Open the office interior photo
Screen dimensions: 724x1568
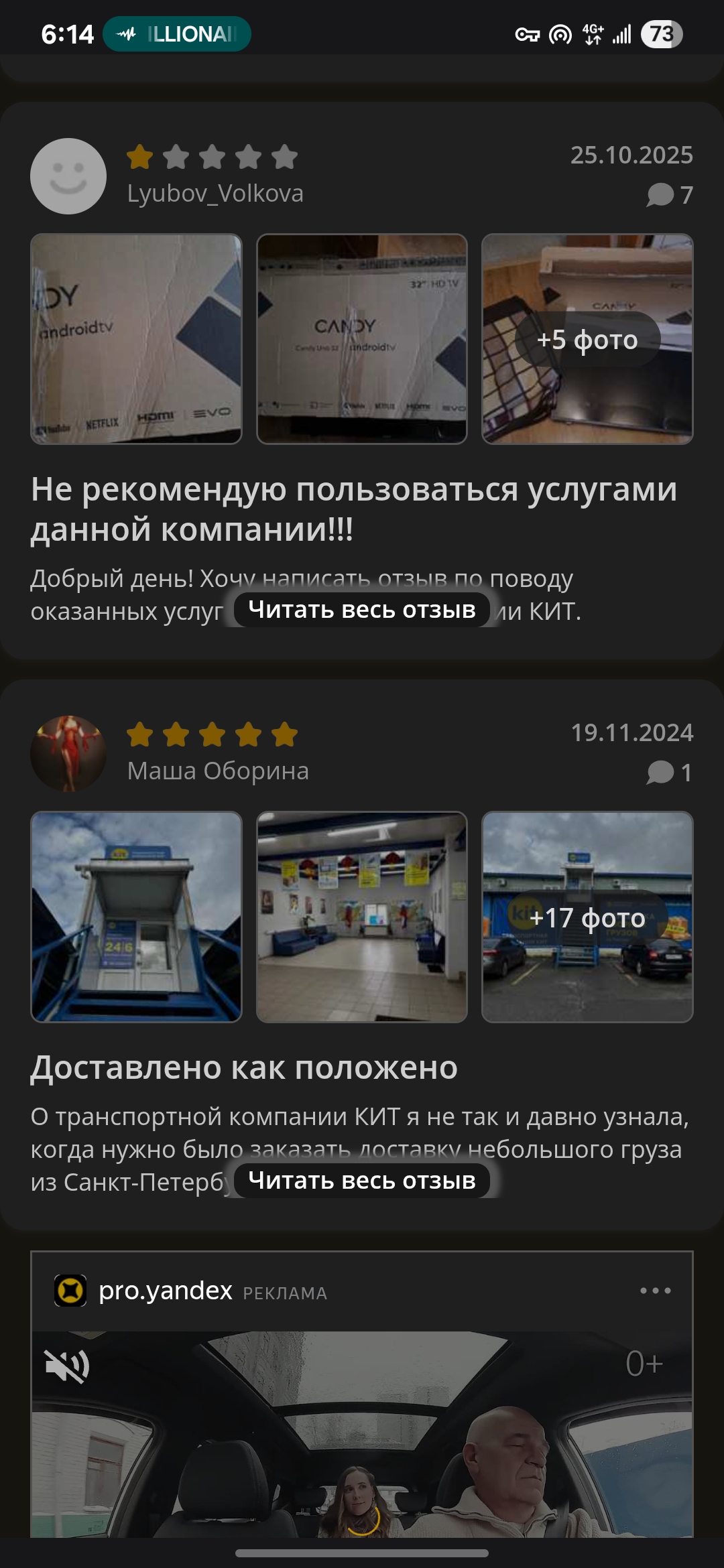click(362, 917)
